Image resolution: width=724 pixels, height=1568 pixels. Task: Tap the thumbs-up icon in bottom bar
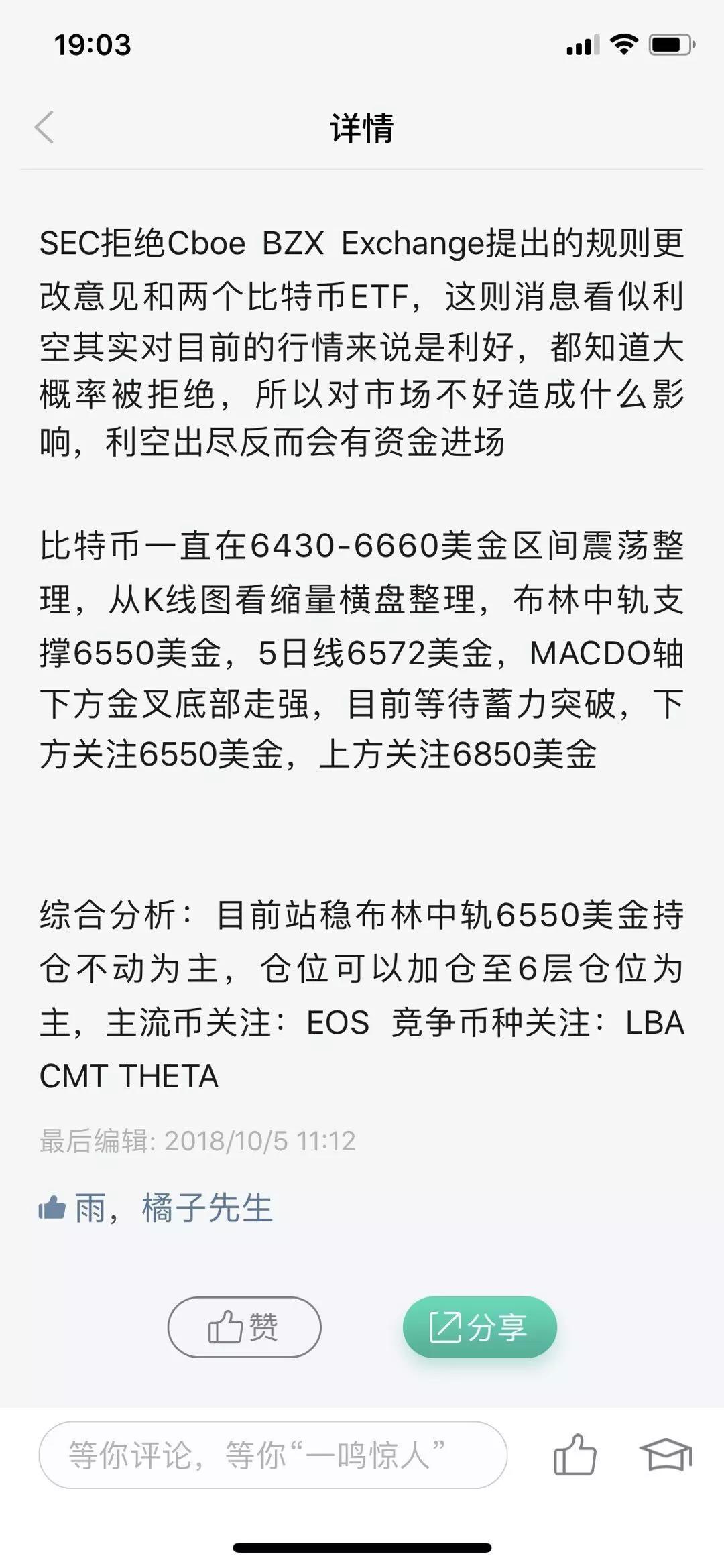click(575, 1455)
